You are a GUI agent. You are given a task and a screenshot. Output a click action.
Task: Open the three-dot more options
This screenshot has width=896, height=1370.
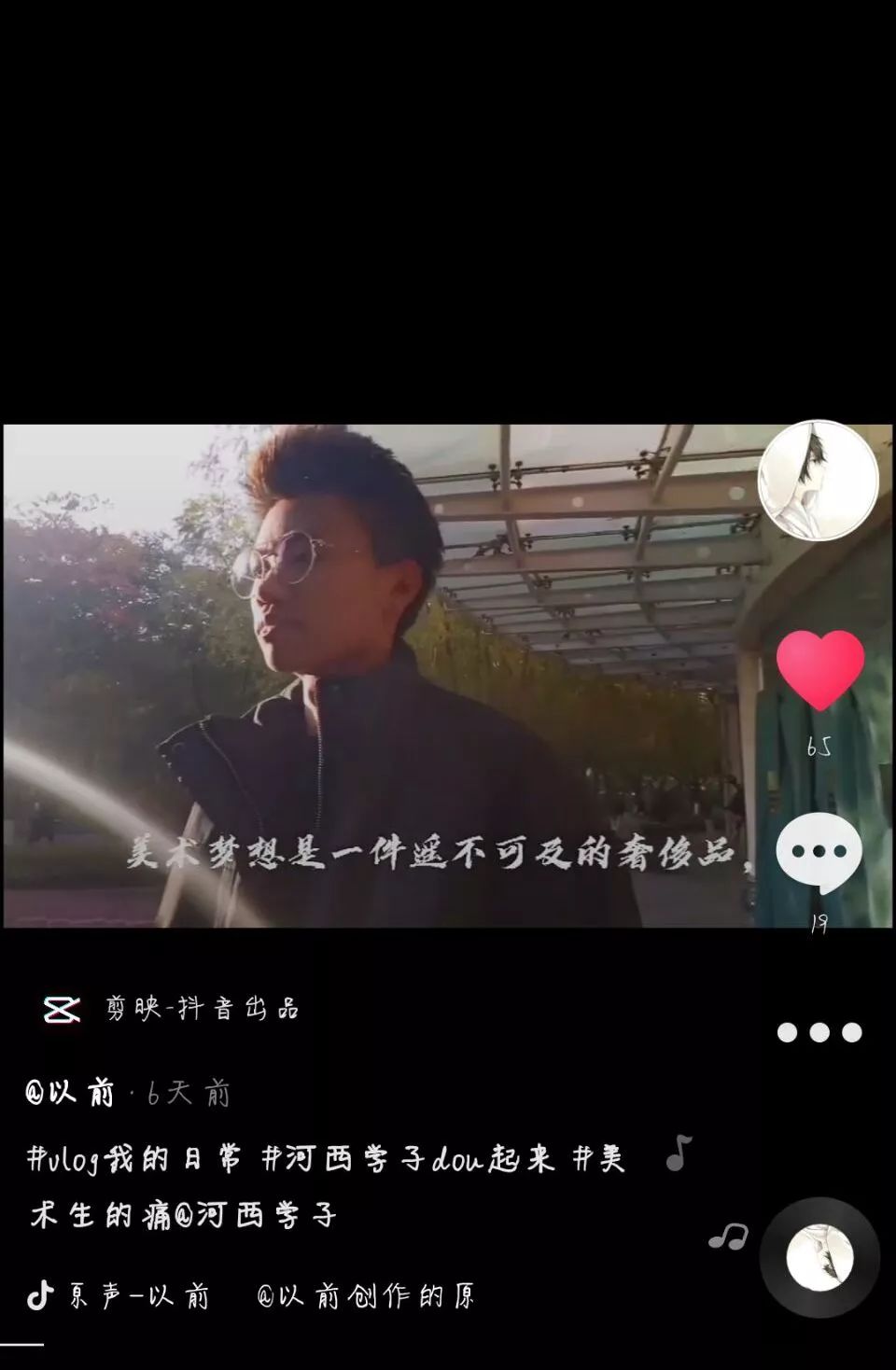[819, 1032]
